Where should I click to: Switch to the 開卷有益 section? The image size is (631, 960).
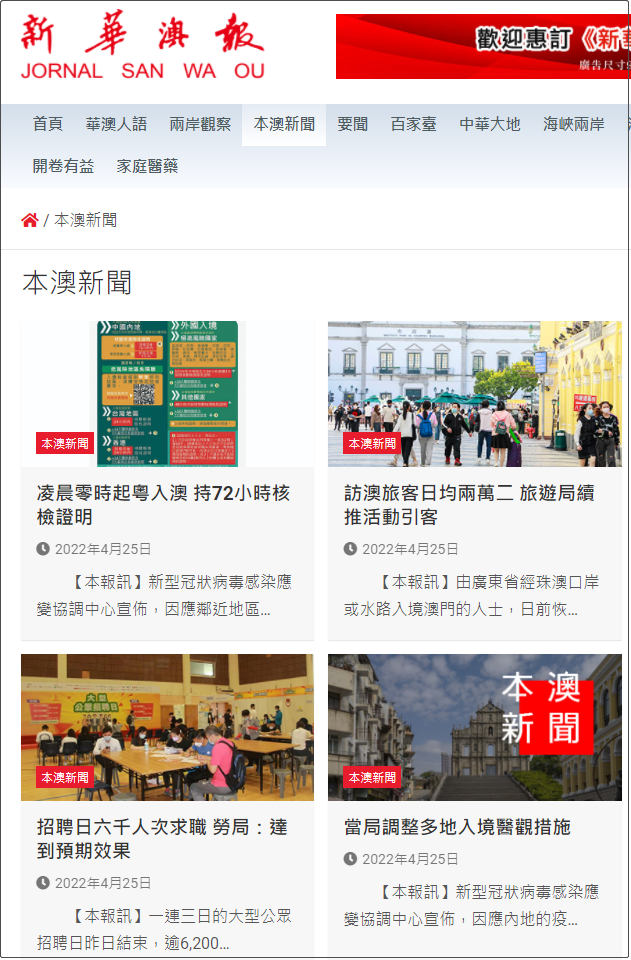pos(63,166)
